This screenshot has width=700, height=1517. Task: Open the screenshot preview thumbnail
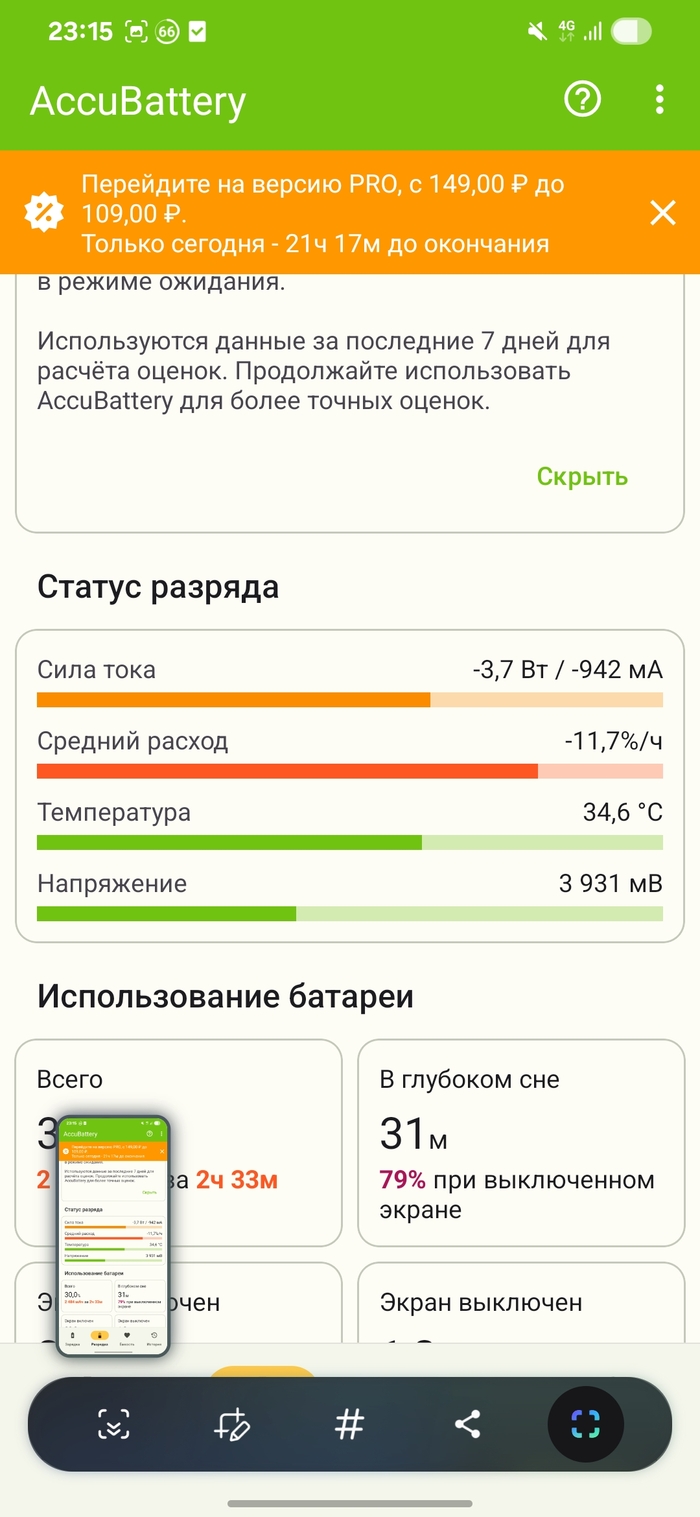coord(113,1235)
